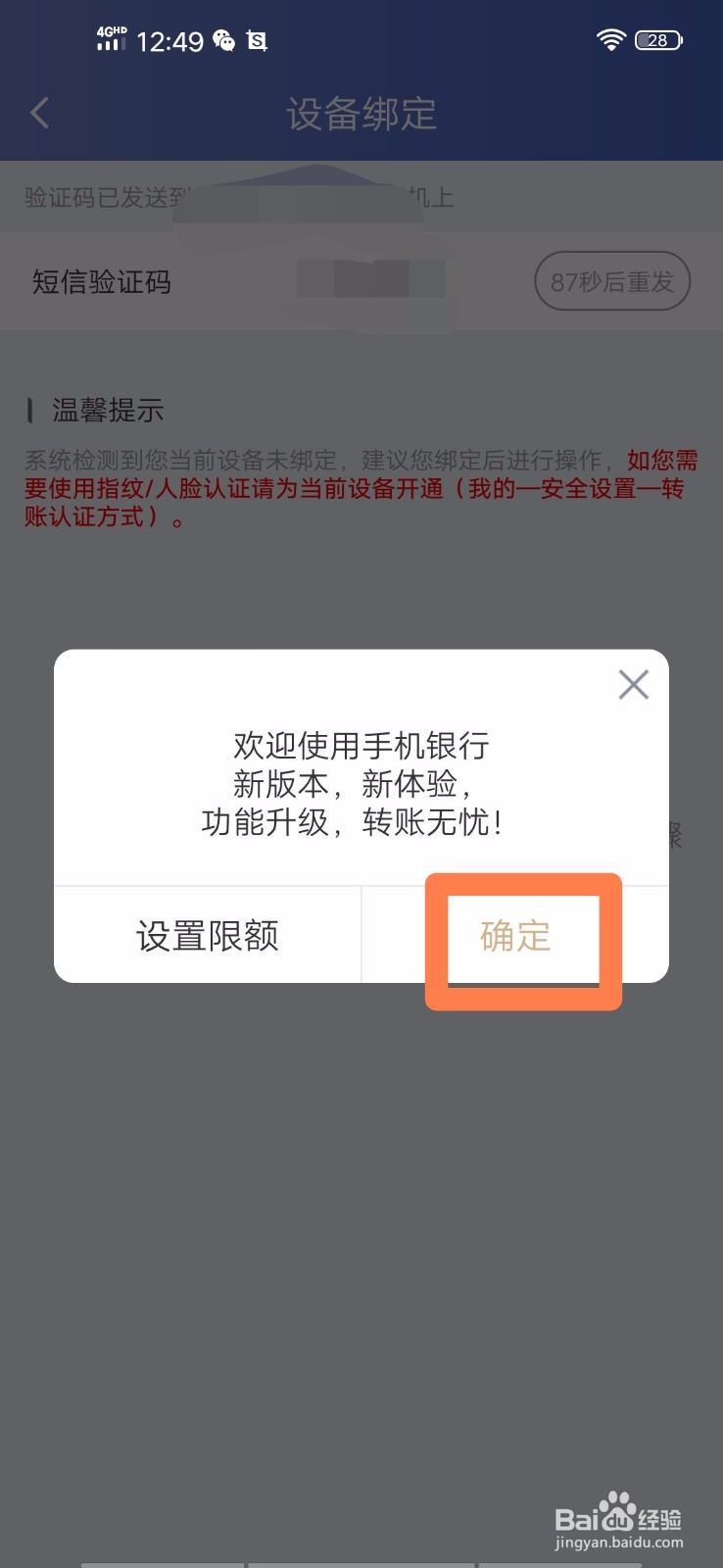
Task: Tap the screenshot 'S' icon in status bar
Action: (x=257, y=40)
